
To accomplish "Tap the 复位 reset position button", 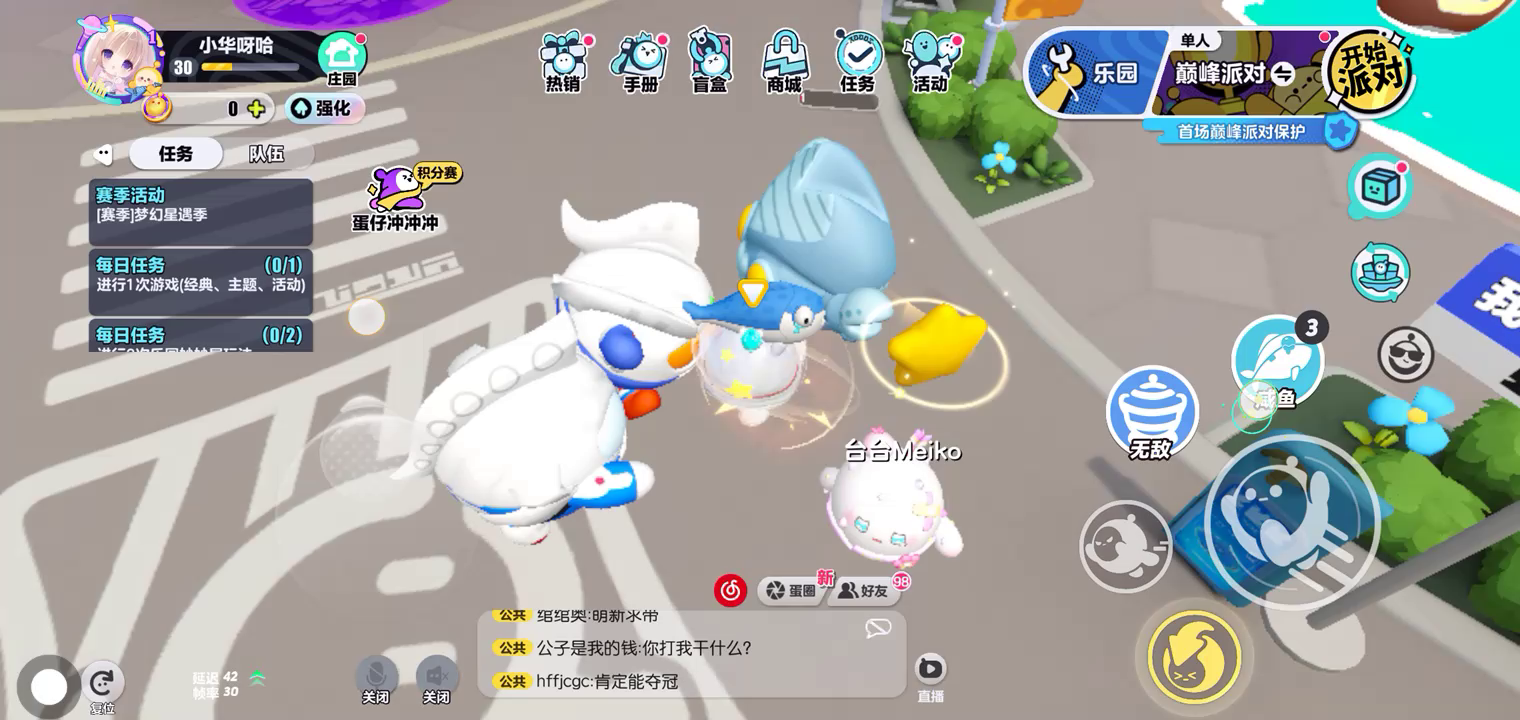I will 102,687.
